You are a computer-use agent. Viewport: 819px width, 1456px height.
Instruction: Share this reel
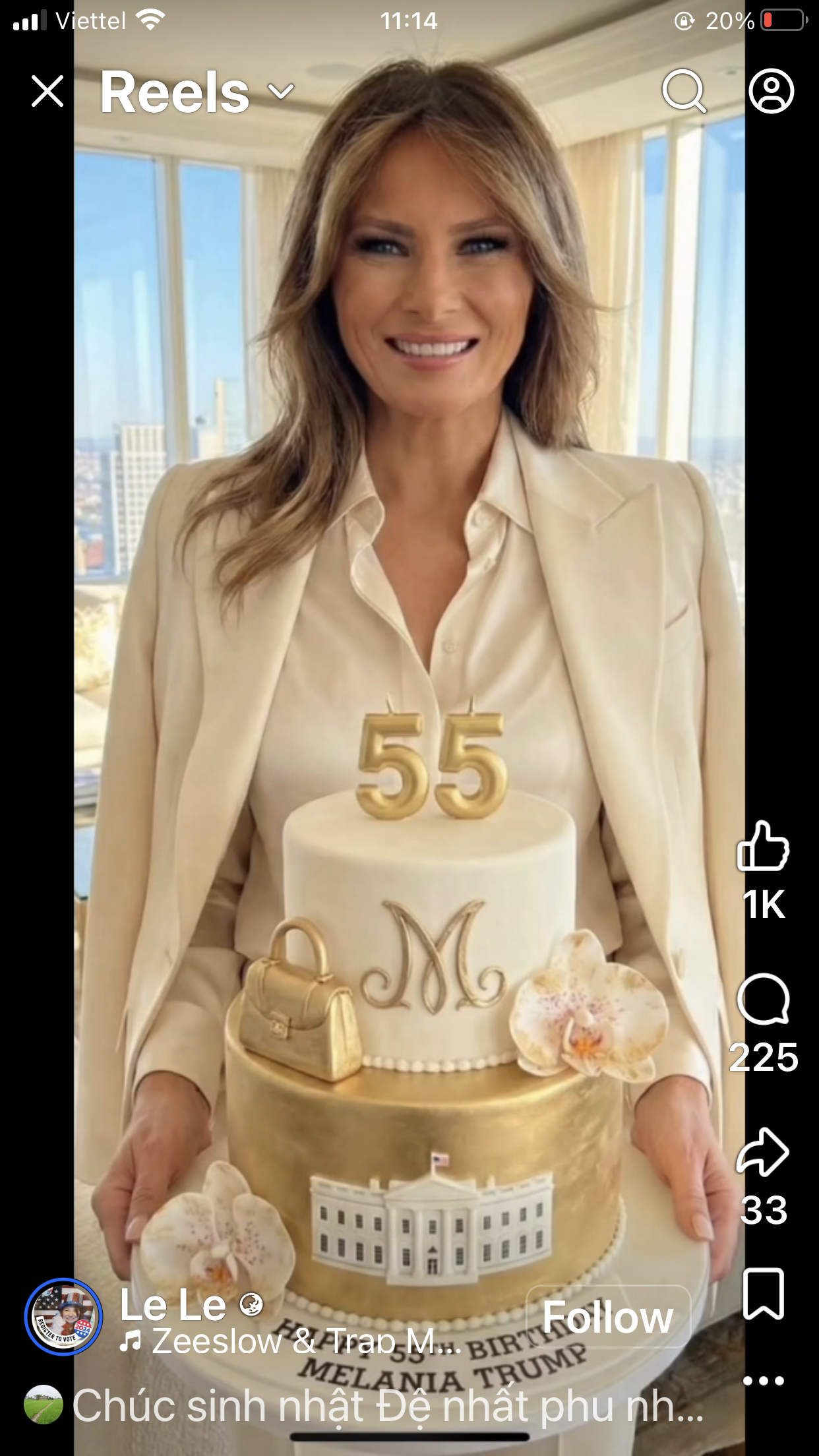tap(763, 1153)
